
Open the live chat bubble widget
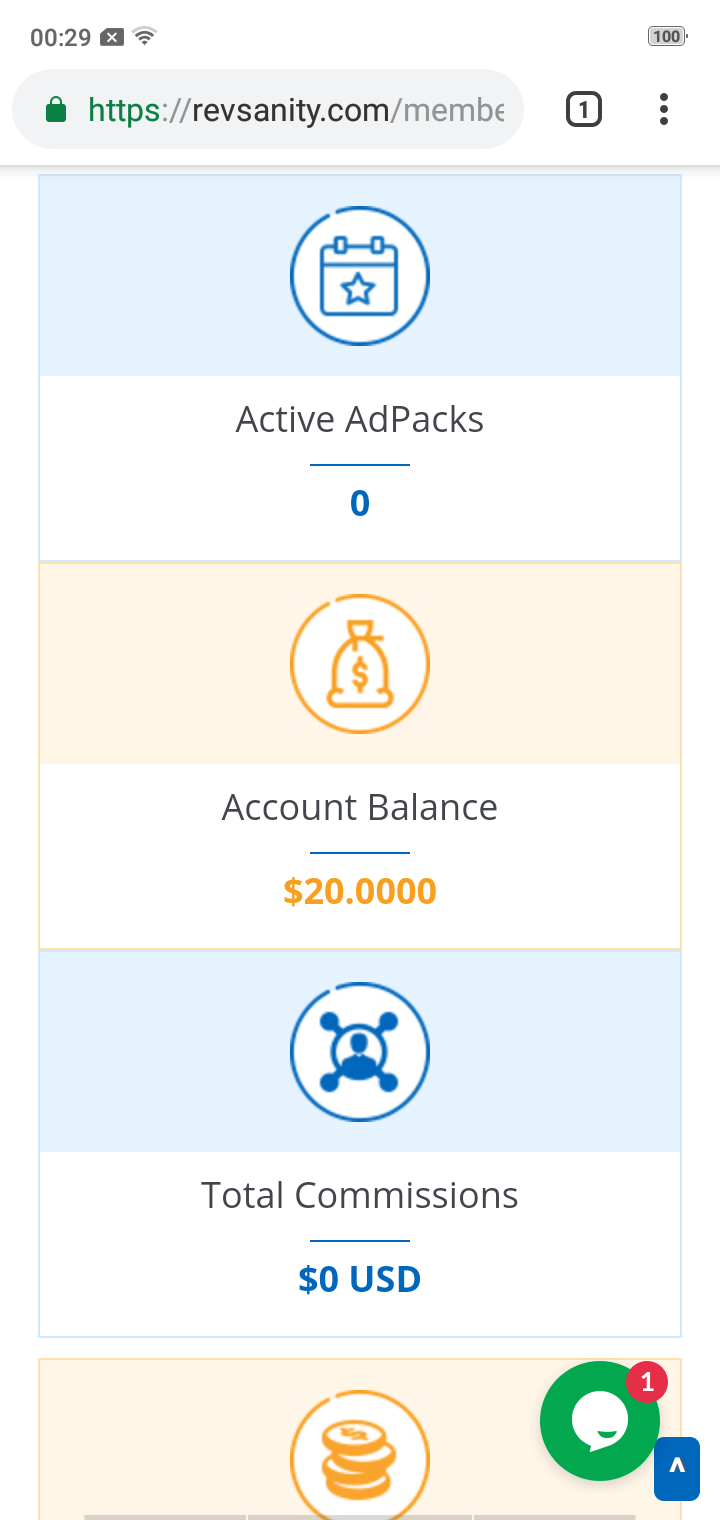tap(600, 1420)
